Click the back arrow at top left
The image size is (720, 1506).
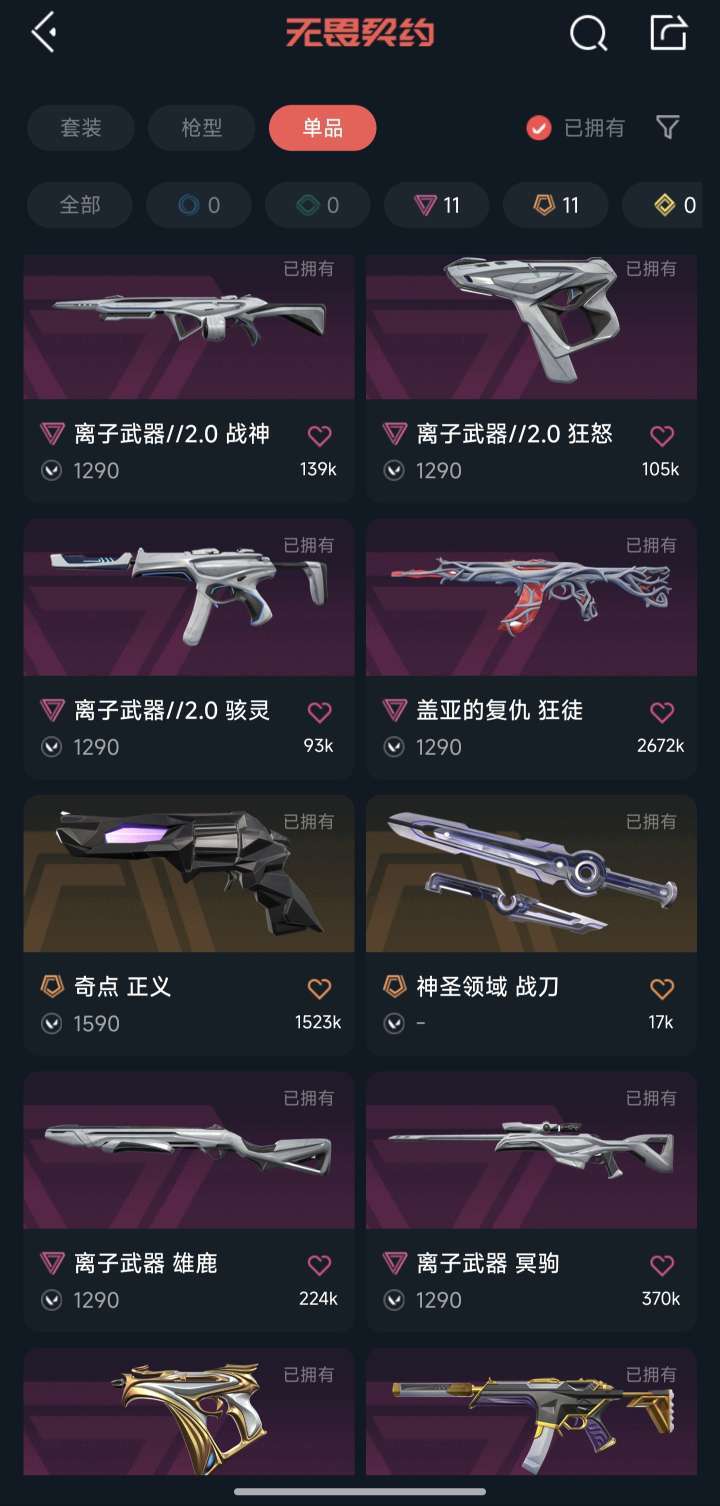41,32
